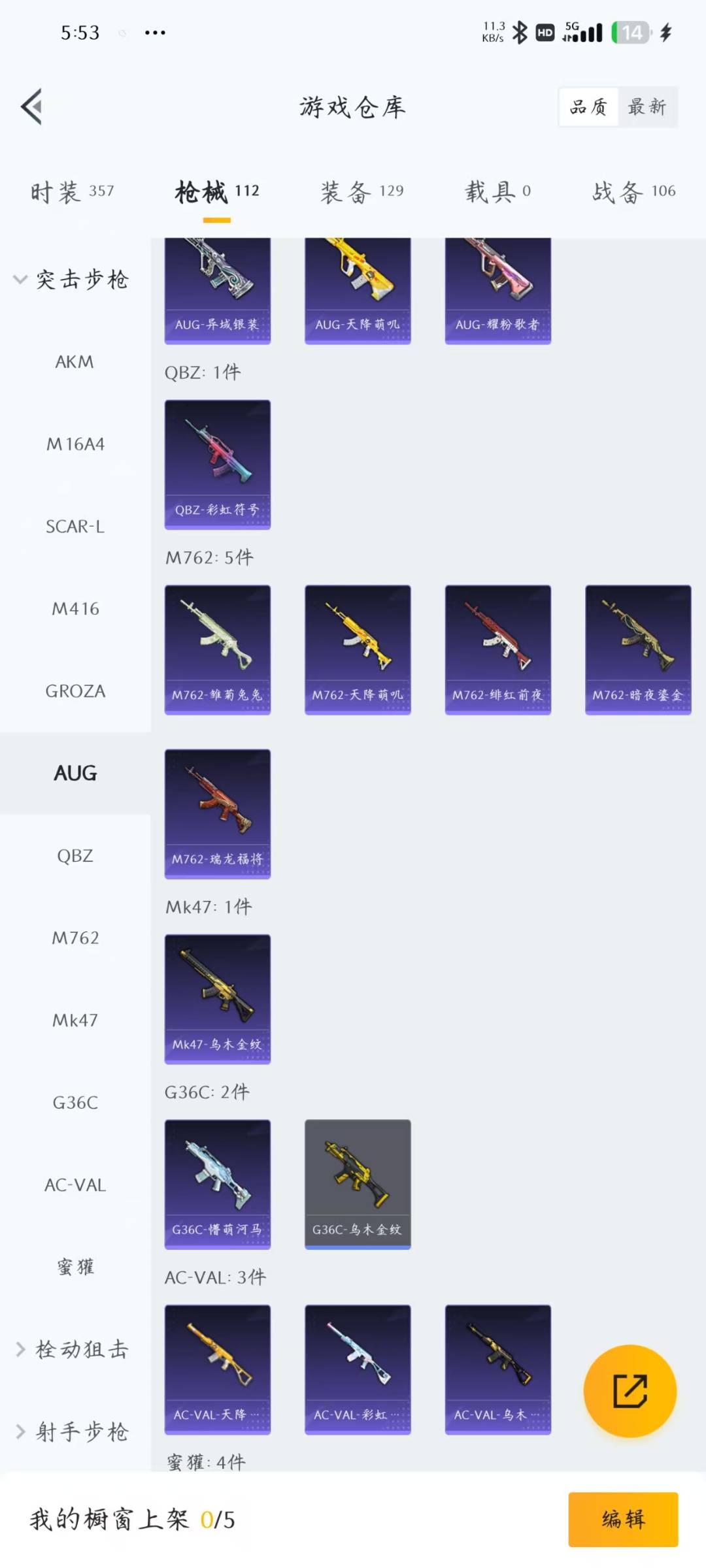Sort the warehouse by 最新
The image size is (706, 1568).
click(x=647, y=106)
